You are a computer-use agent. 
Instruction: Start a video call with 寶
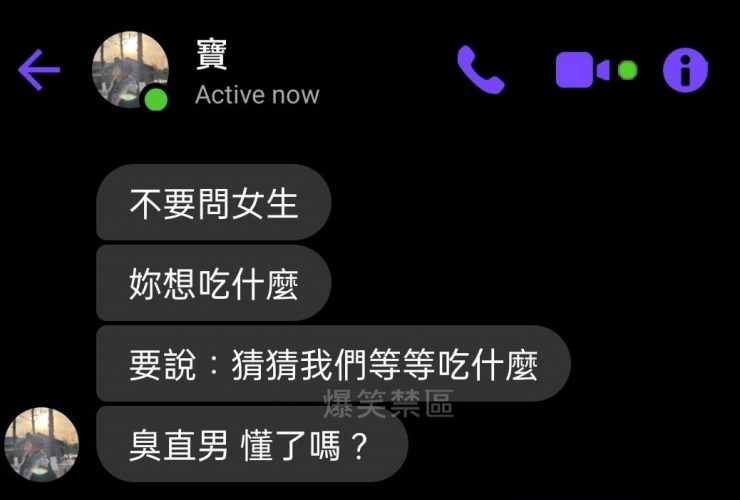click(x=583, y=70)
